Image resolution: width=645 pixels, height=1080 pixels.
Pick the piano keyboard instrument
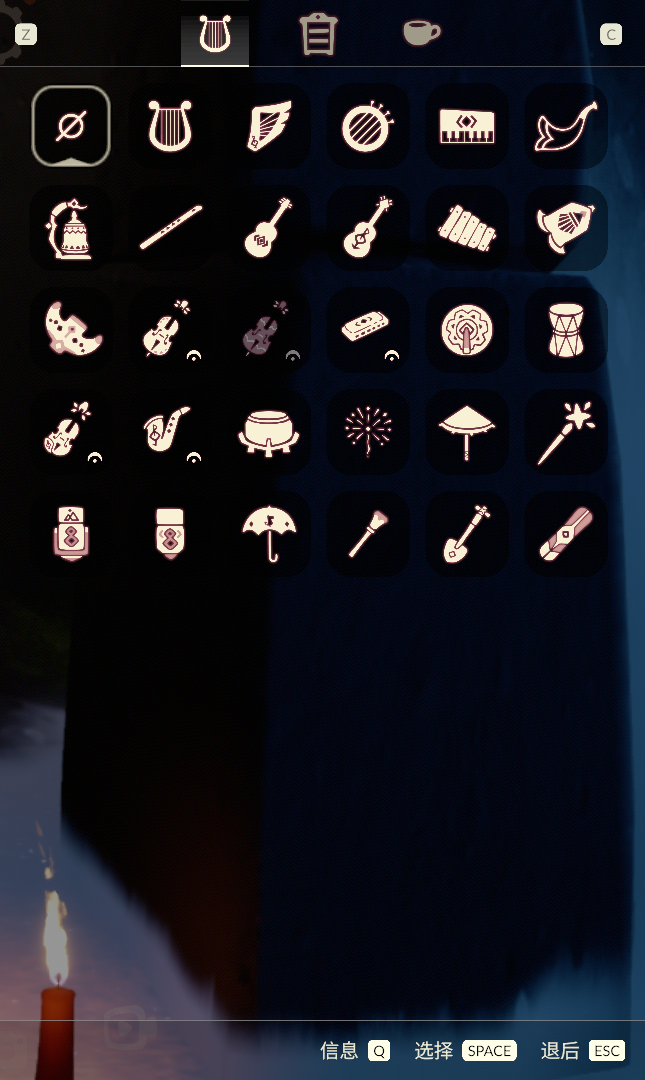pos(467,127)
